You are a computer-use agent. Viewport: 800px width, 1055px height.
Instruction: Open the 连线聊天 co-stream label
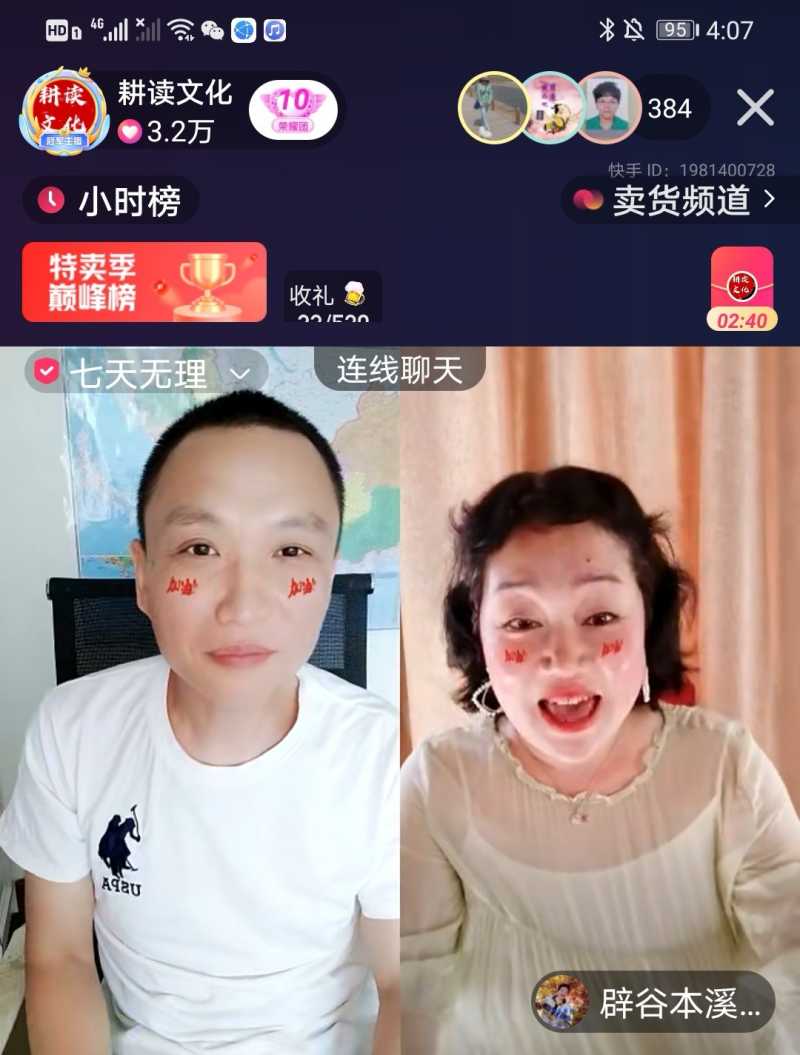coord(399,370)
